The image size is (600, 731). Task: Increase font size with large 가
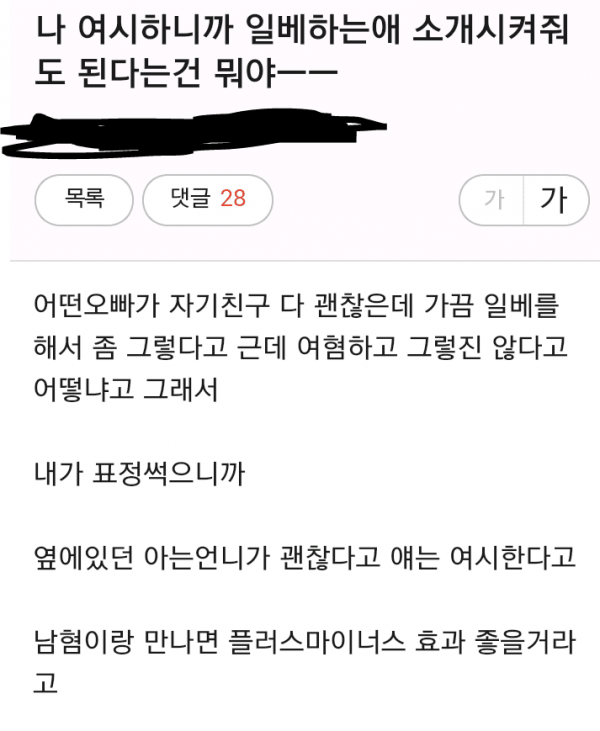552,200
